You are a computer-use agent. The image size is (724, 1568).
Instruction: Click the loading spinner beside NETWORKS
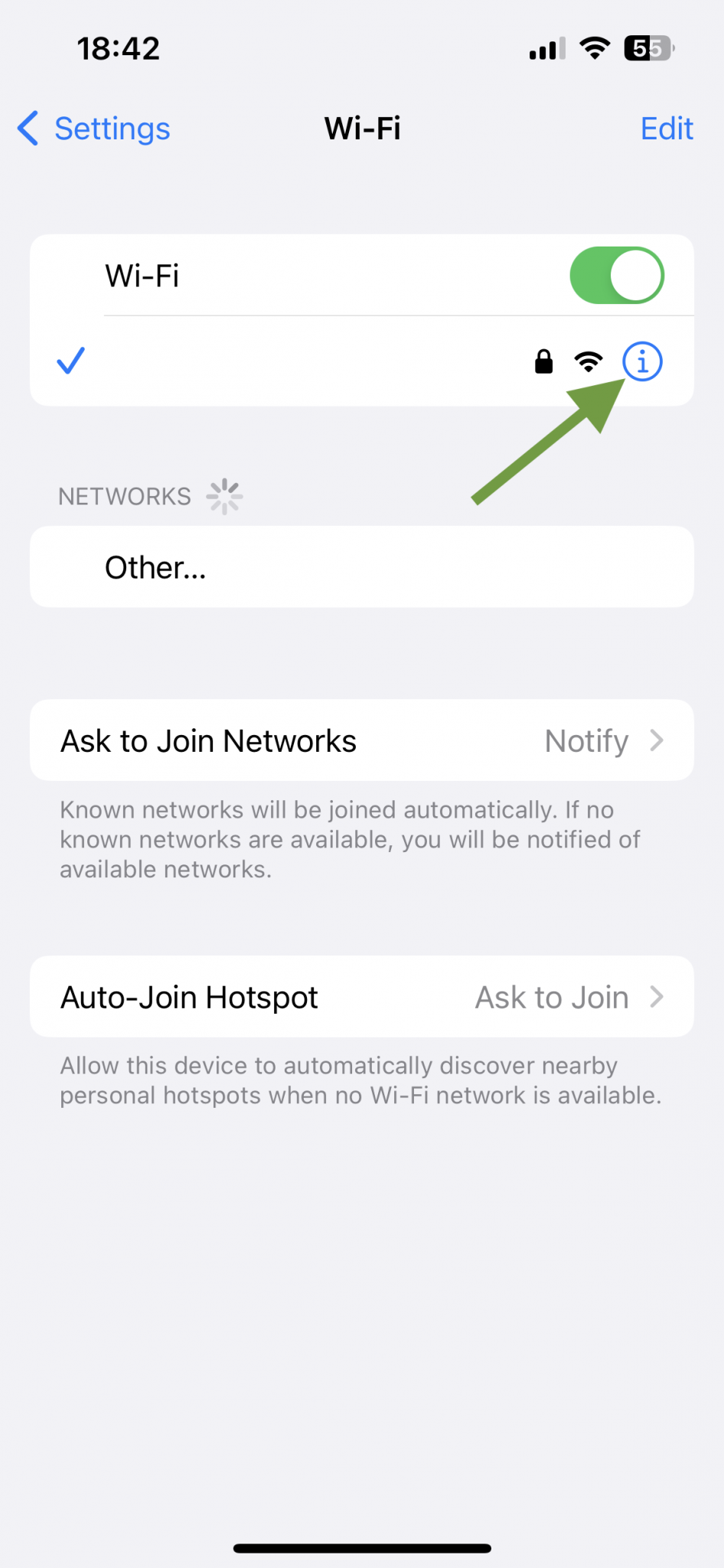point(223,496)
